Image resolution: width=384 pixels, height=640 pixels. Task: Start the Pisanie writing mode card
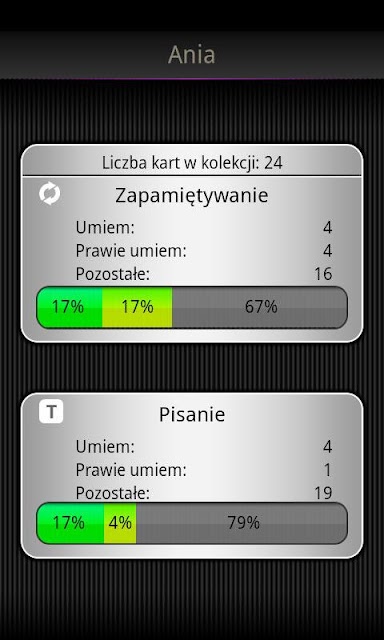tap(192, 476)
